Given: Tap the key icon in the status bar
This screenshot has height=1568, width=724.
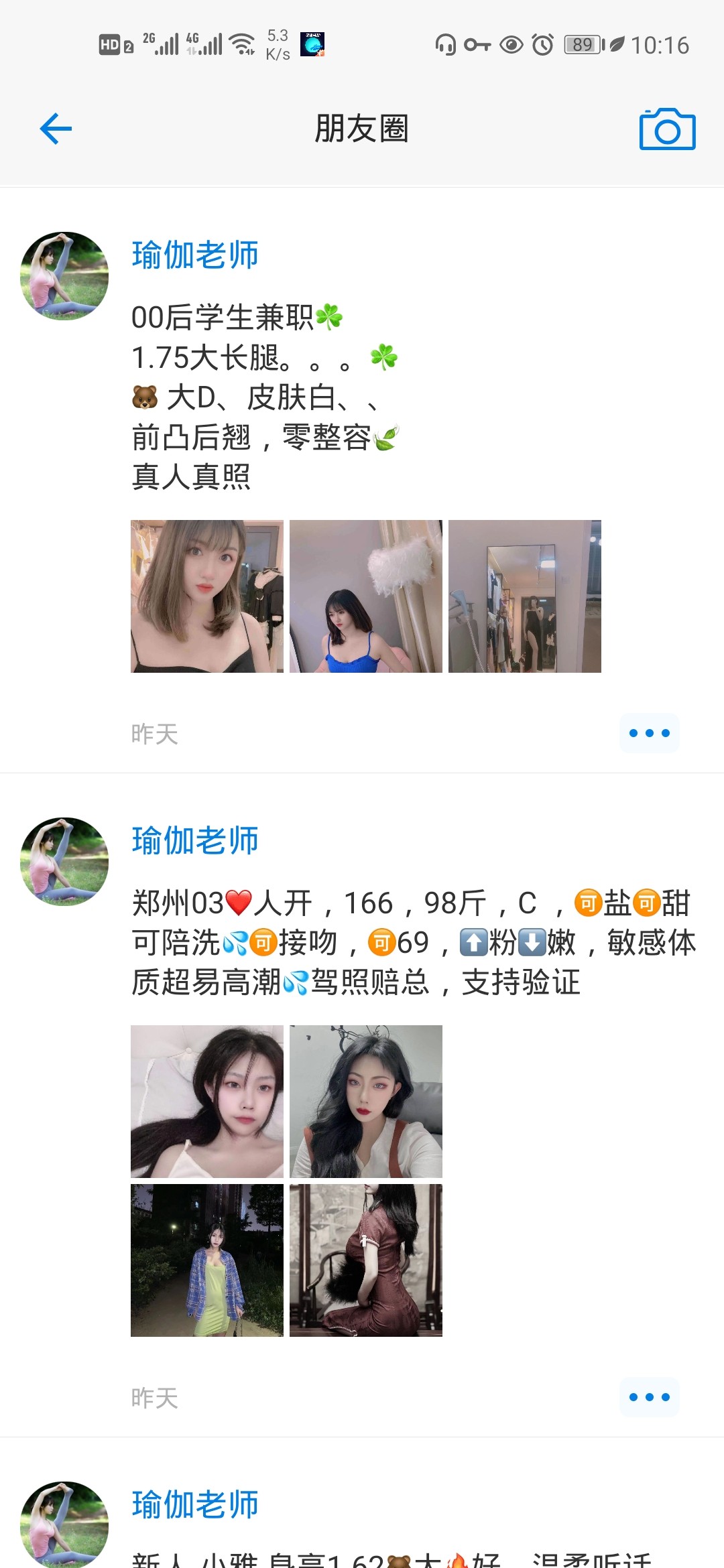Looking at the screenshot, I should click(x=477, y=44).
